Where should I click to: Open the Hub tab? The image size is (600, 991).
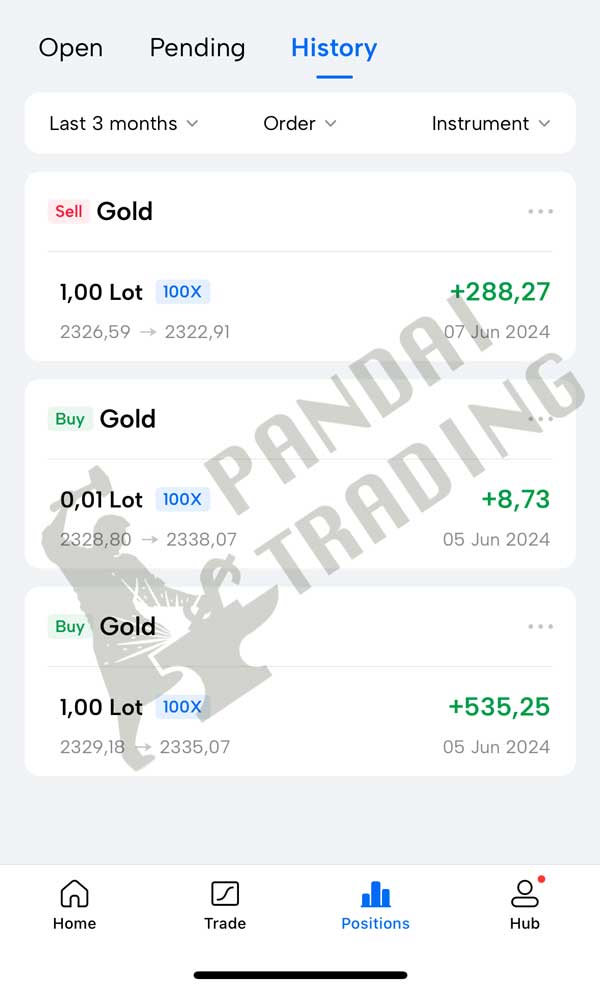point(524,905)
